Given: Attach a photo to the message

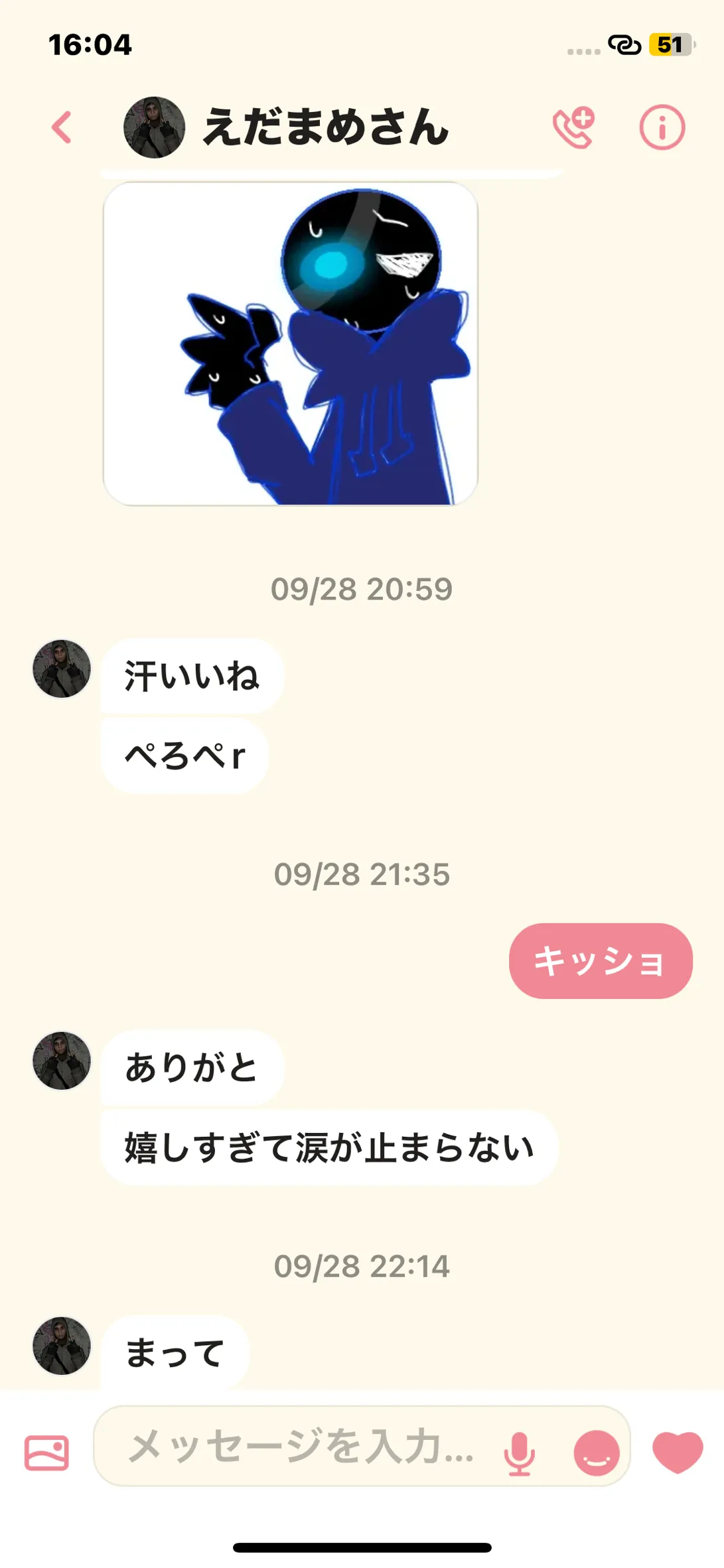Looking at the screenshot, I should pyautogui.click(x=46, y=1453).
